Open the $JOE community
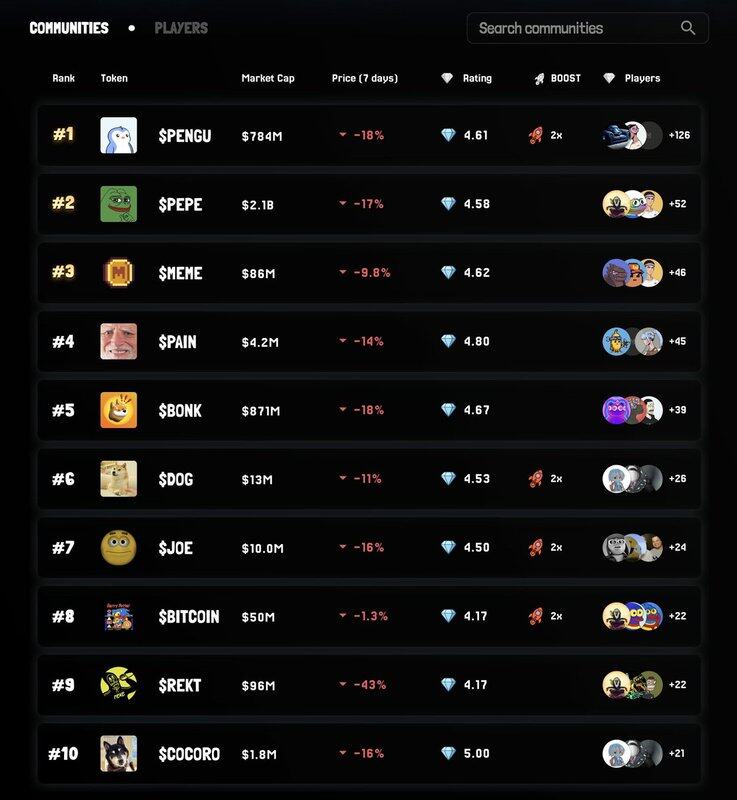 [x=176, y=548]
